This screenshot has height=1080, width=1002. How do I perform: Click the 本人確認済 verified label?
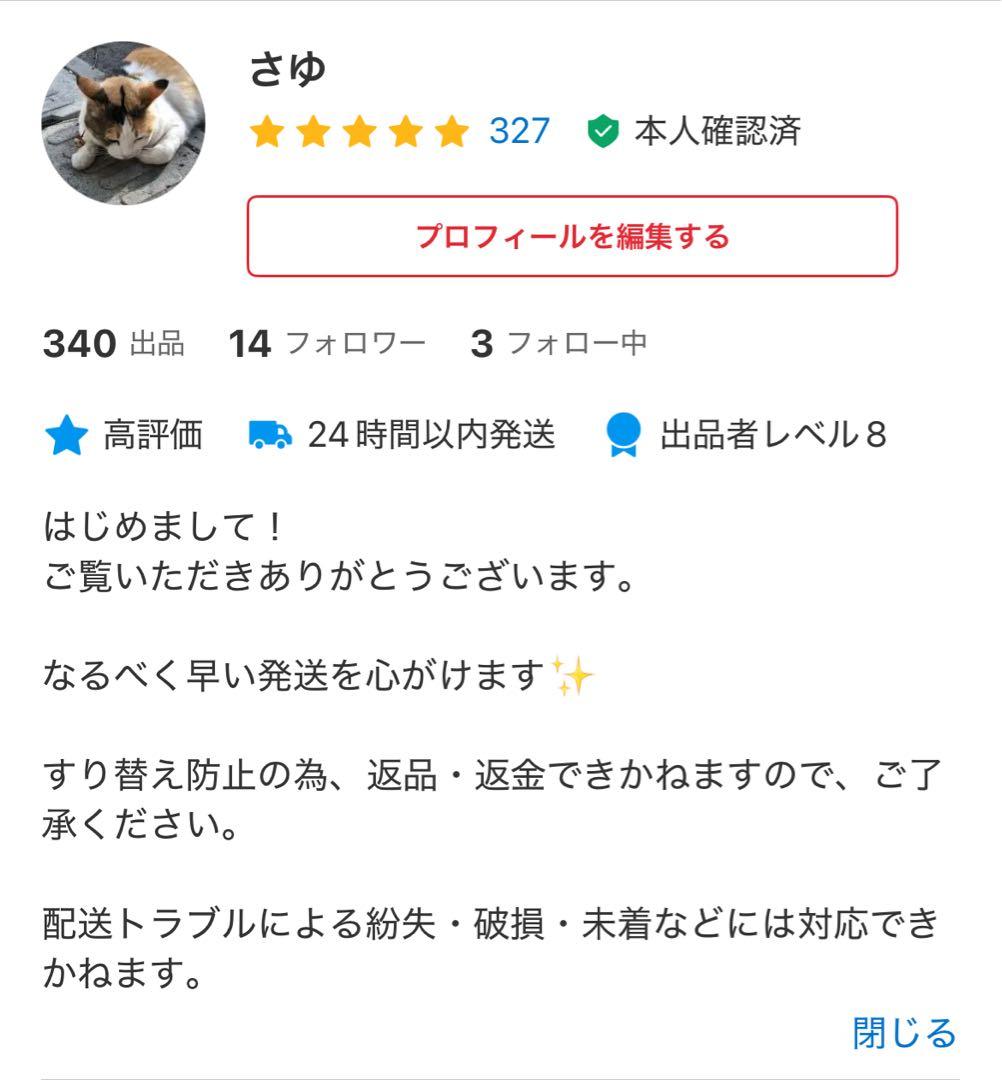click(x=722, y=130)
